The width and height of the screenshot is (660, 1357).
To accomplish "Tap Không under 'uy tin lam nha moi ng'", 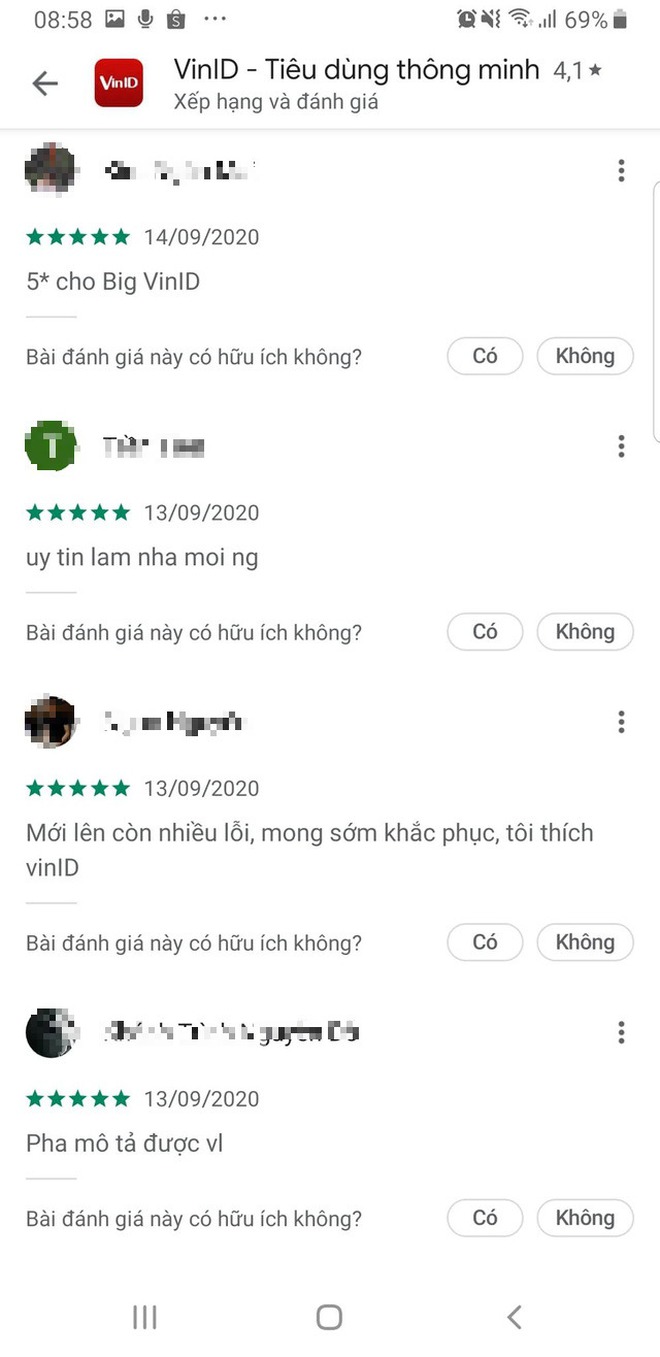I will pos(585,632).
